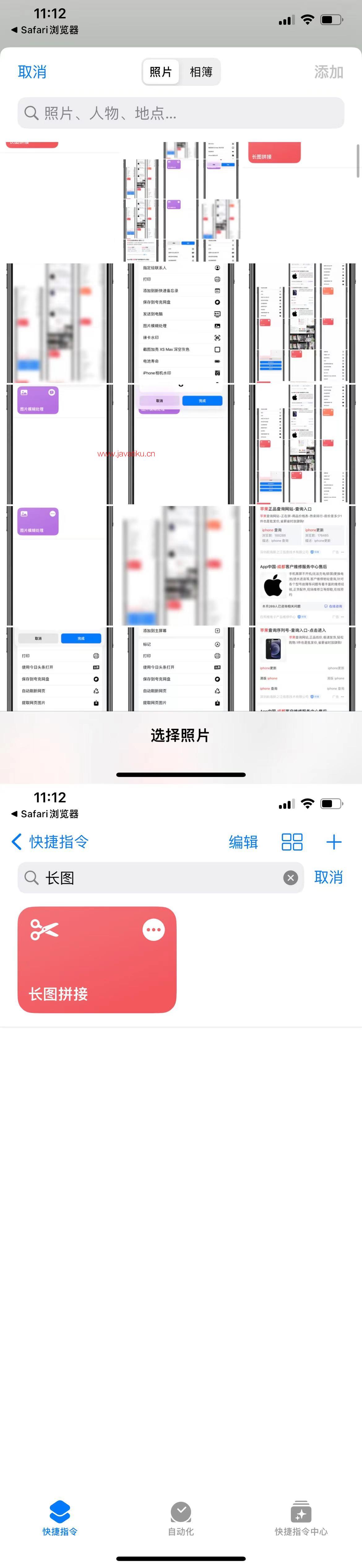Run the 长图拼接 shortcut
Viewport: 362px width, 1568px height.
[85, 974]
